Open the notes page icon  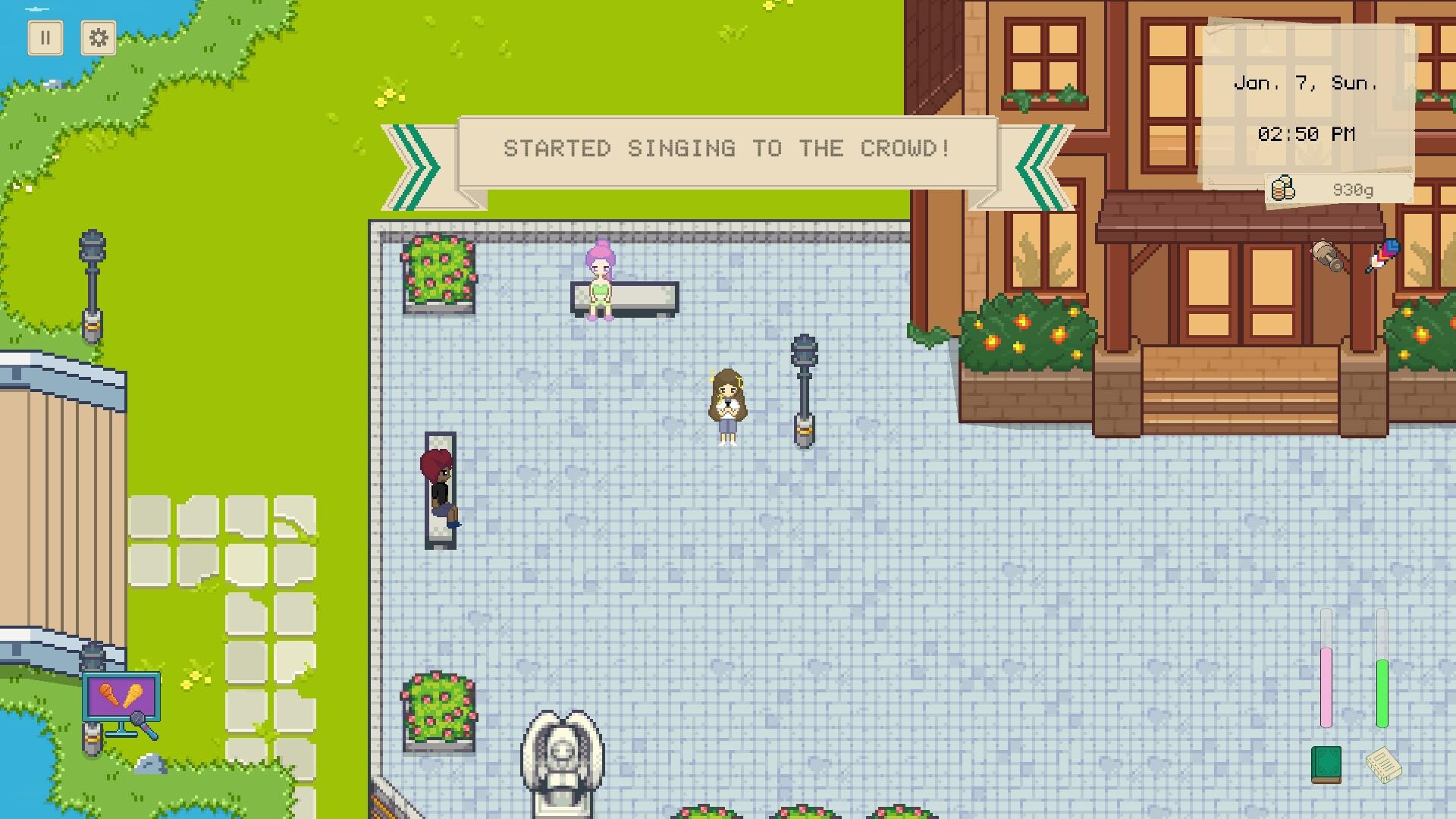(1383, 764)
